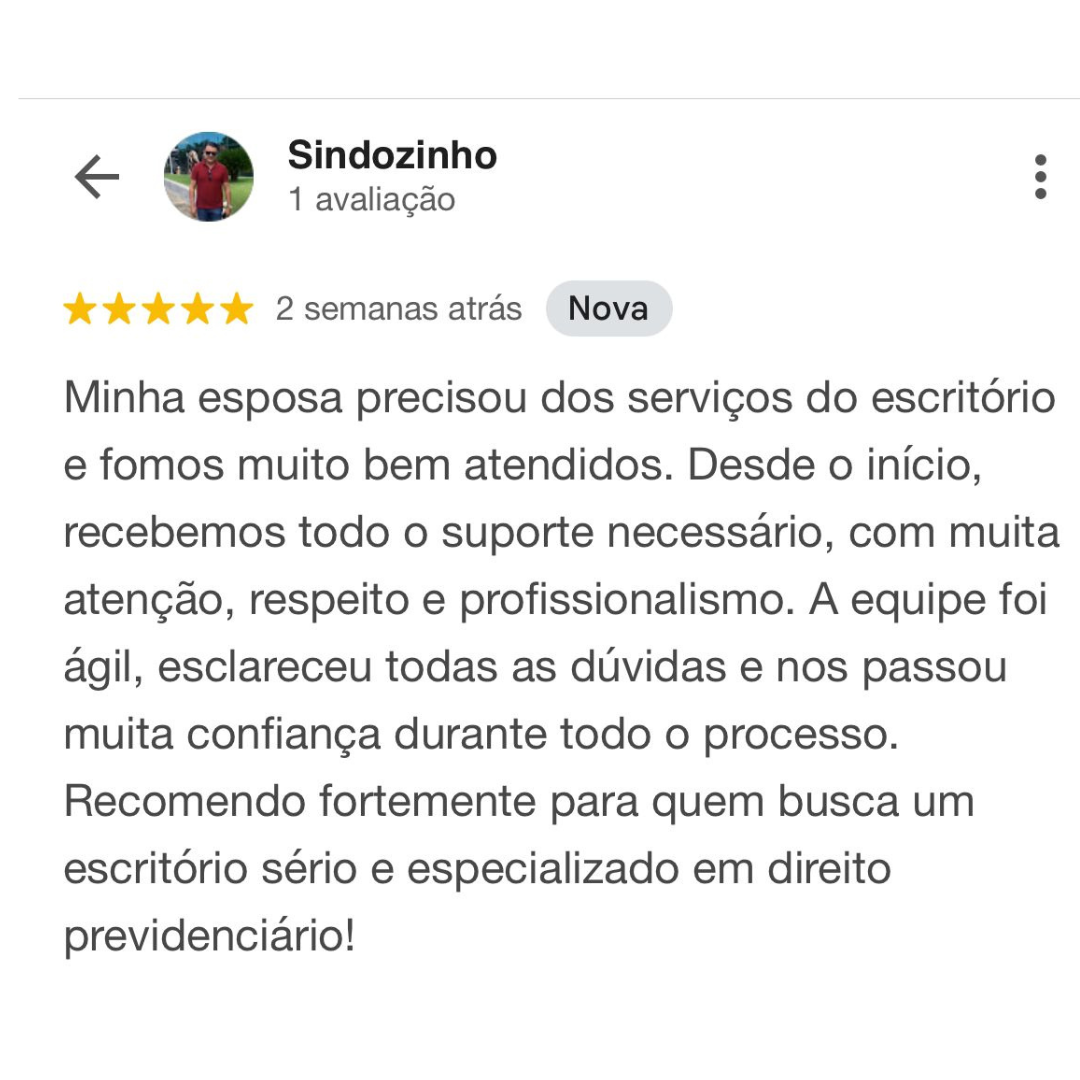Screen dimensions: 1080x1080
Task: Open Sindozinho's reviewer profile
Action: click(x=391, y=156)
